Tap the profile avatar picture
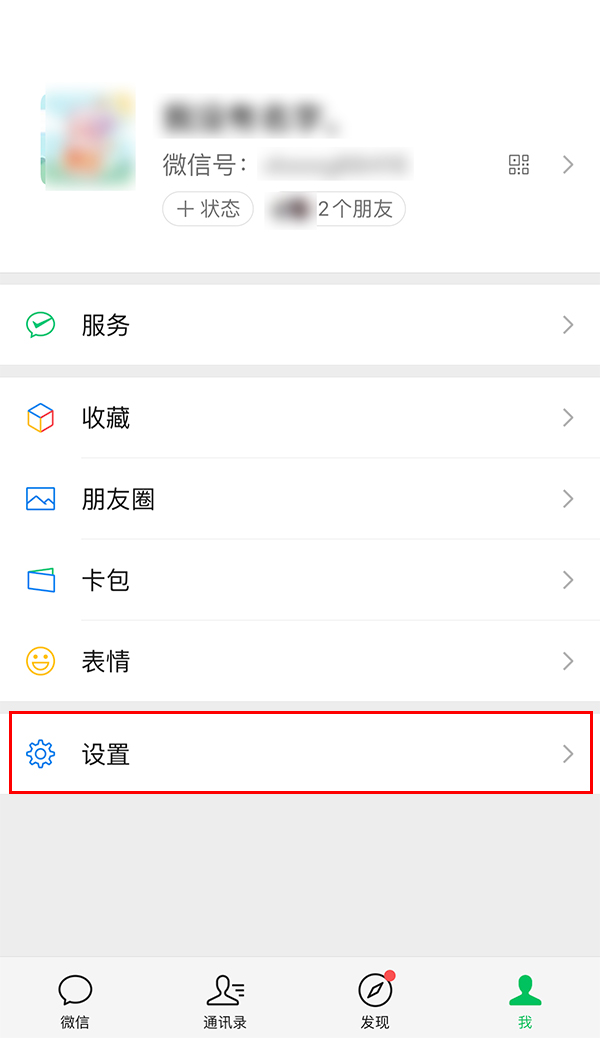 click(x=89, y=138)
